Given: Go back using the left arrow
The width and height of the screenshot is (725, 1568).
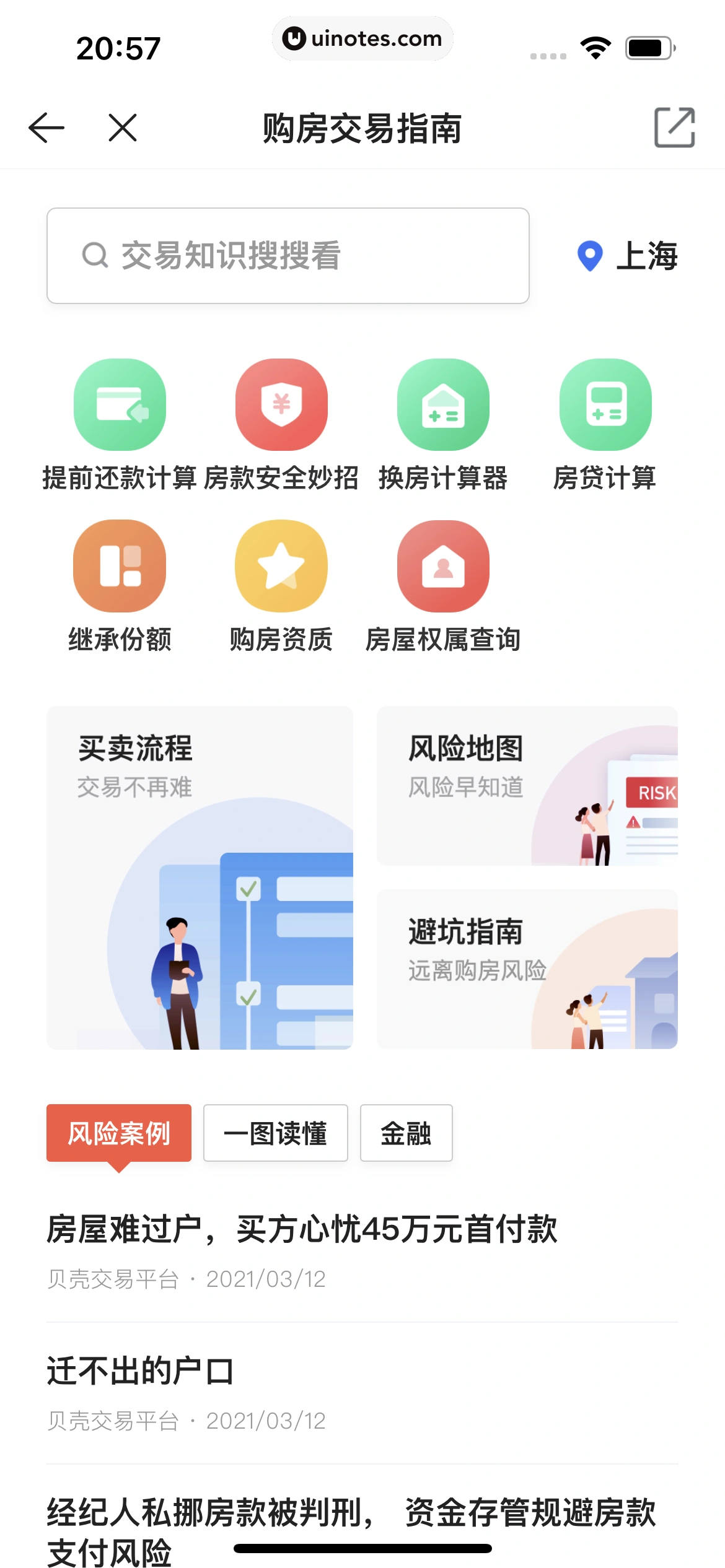Looking at the screenshot, I should (x=46, y=128).
